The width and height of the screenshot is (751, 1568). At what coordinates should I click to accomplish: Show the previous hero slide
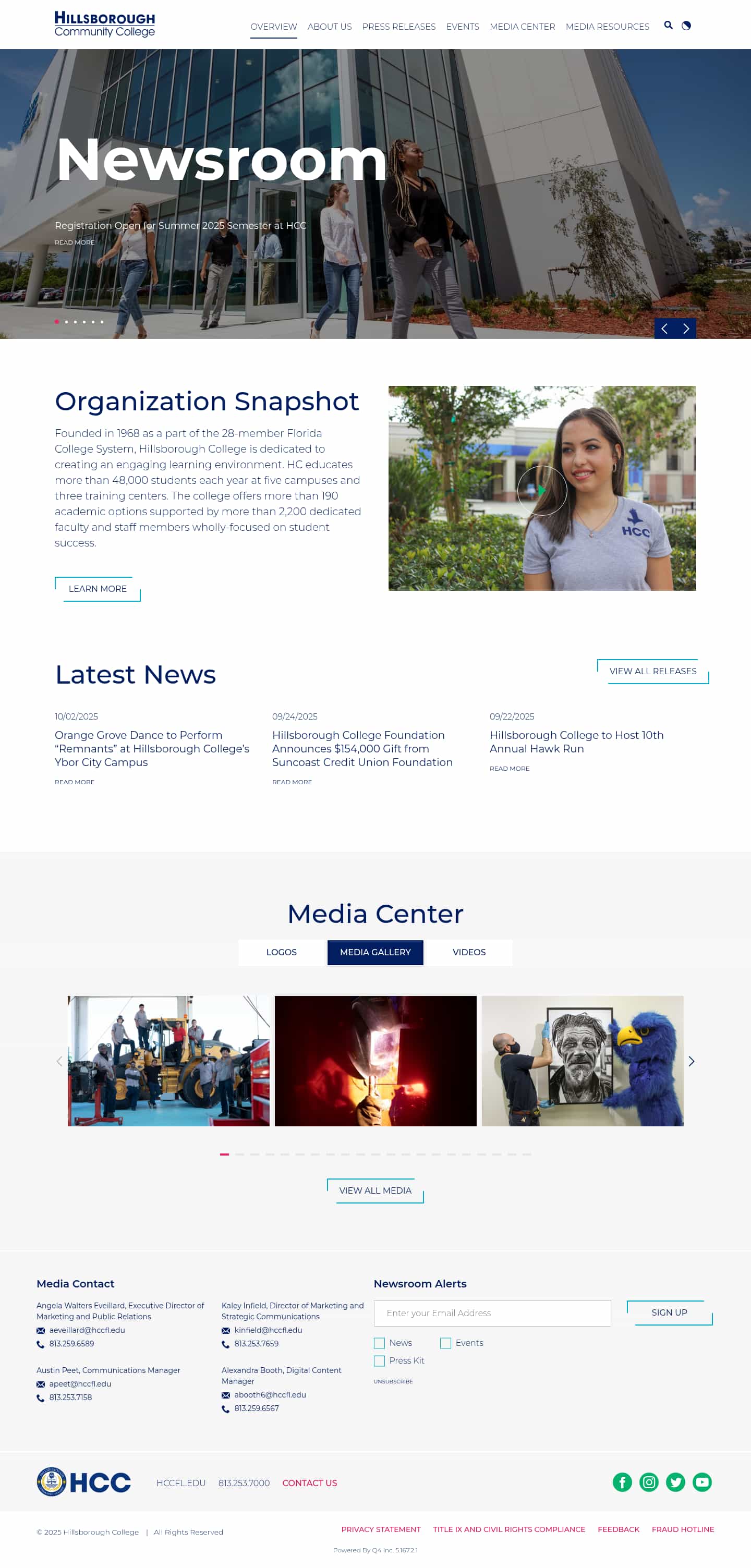pyautogui.click(x=664, y=329)
